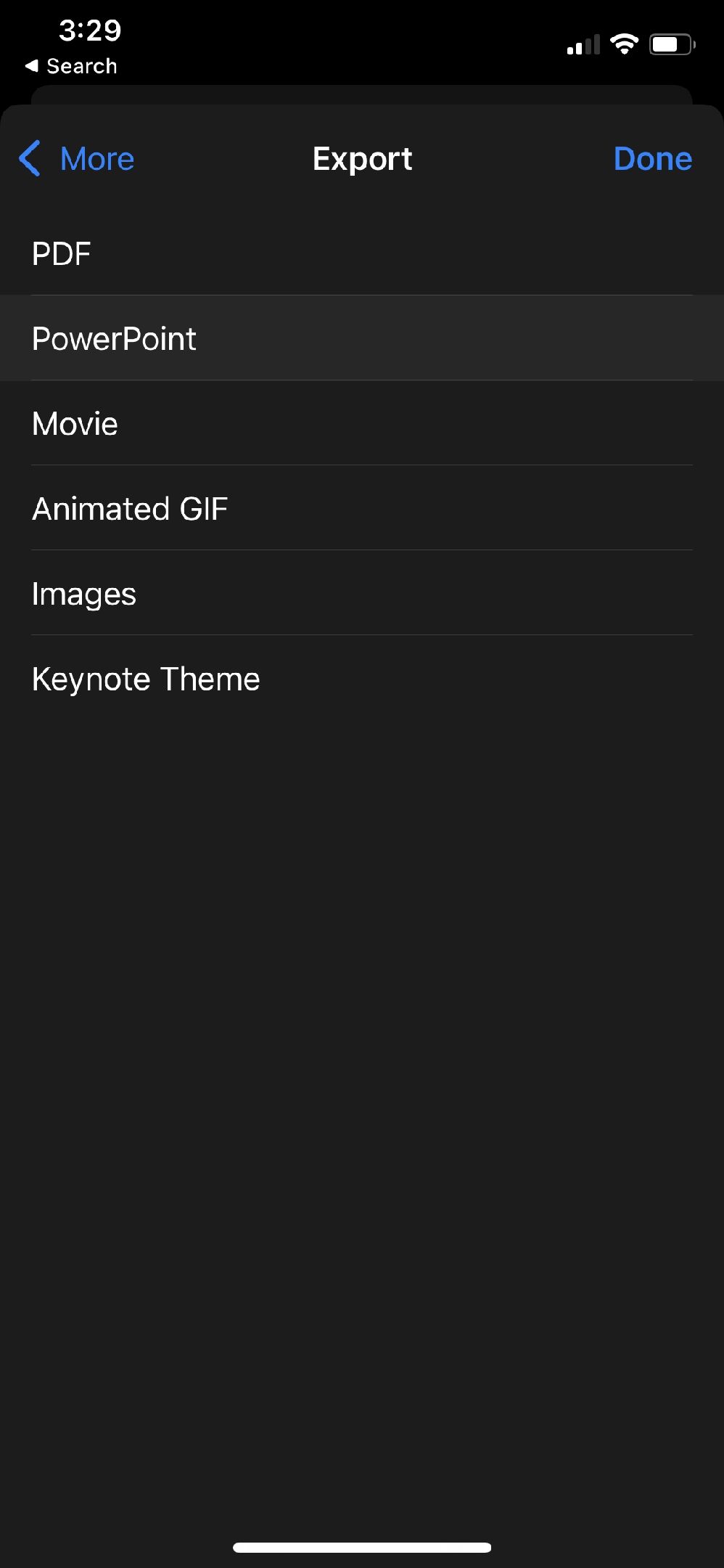Image resolution: width=724 pixels, height=1568 pixels.
Task: Select PDF as the export format
Action: 61,253
